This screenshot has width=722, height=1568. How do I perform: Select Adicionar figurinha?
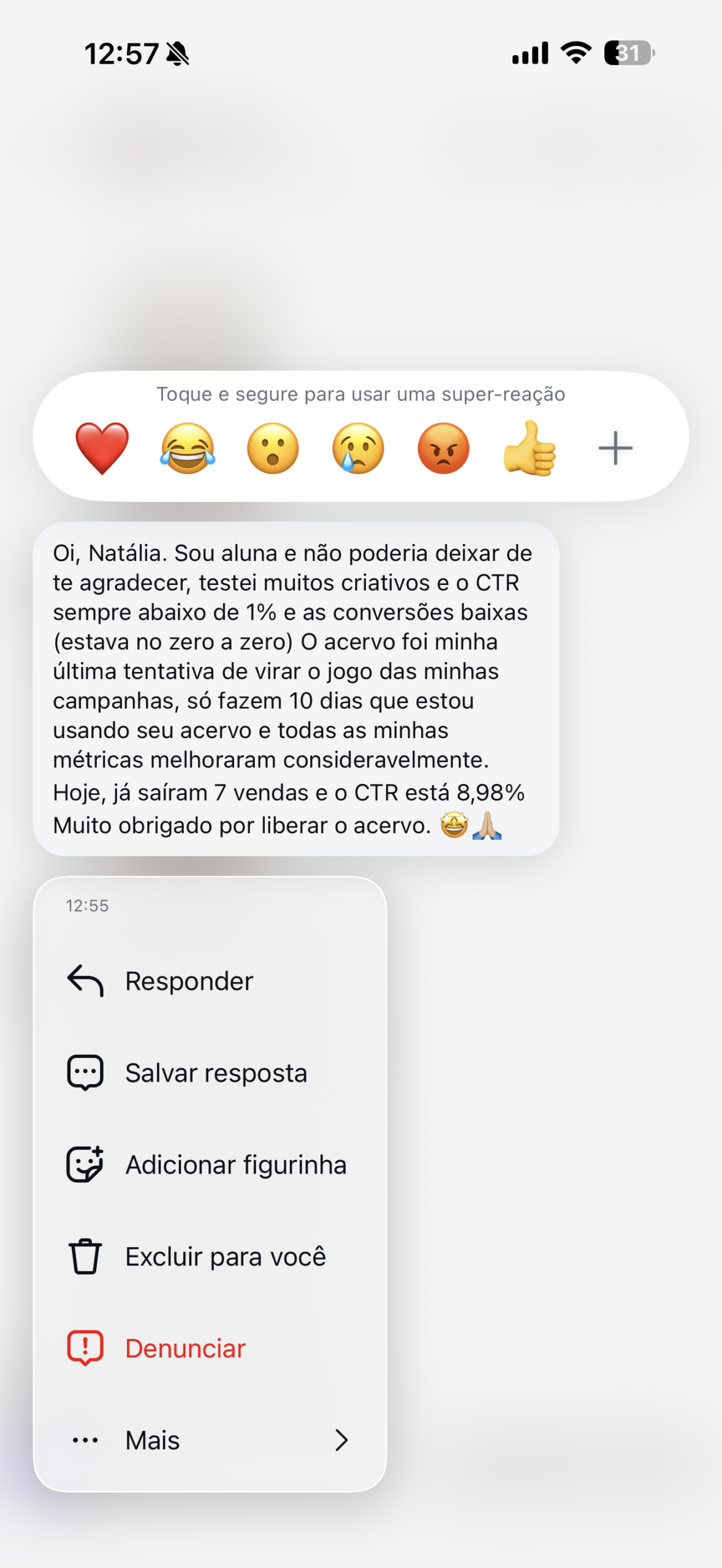pos(235,1165)
